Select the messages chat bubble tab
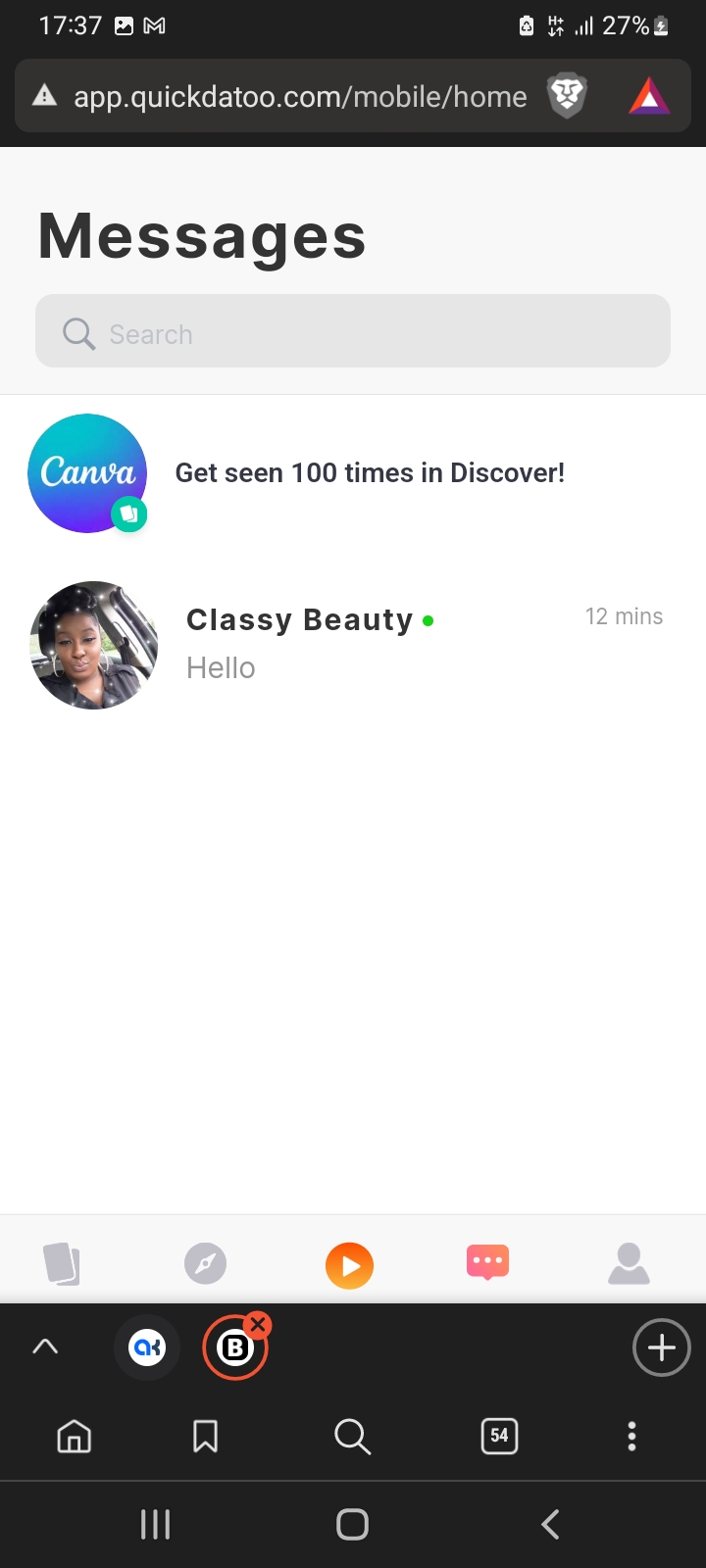 (488, 1262)
